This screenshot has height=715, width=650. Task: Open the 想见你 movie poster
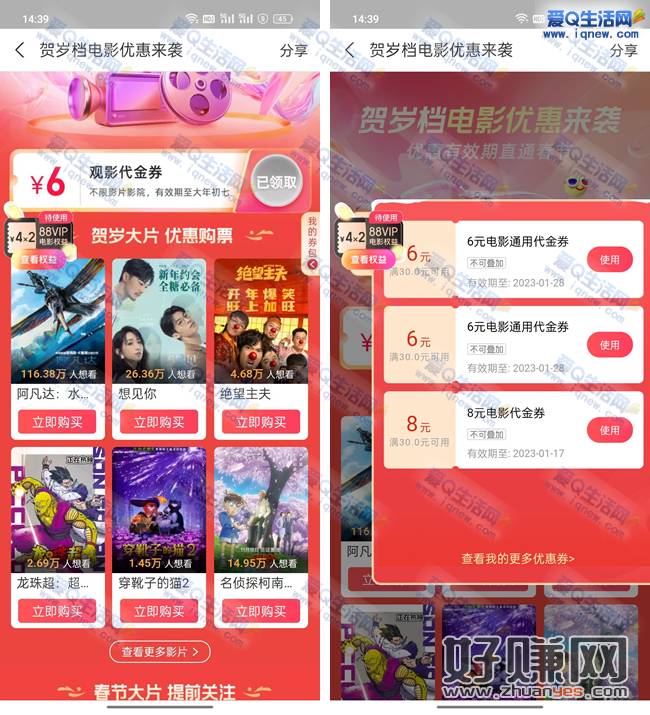[159, 320]
